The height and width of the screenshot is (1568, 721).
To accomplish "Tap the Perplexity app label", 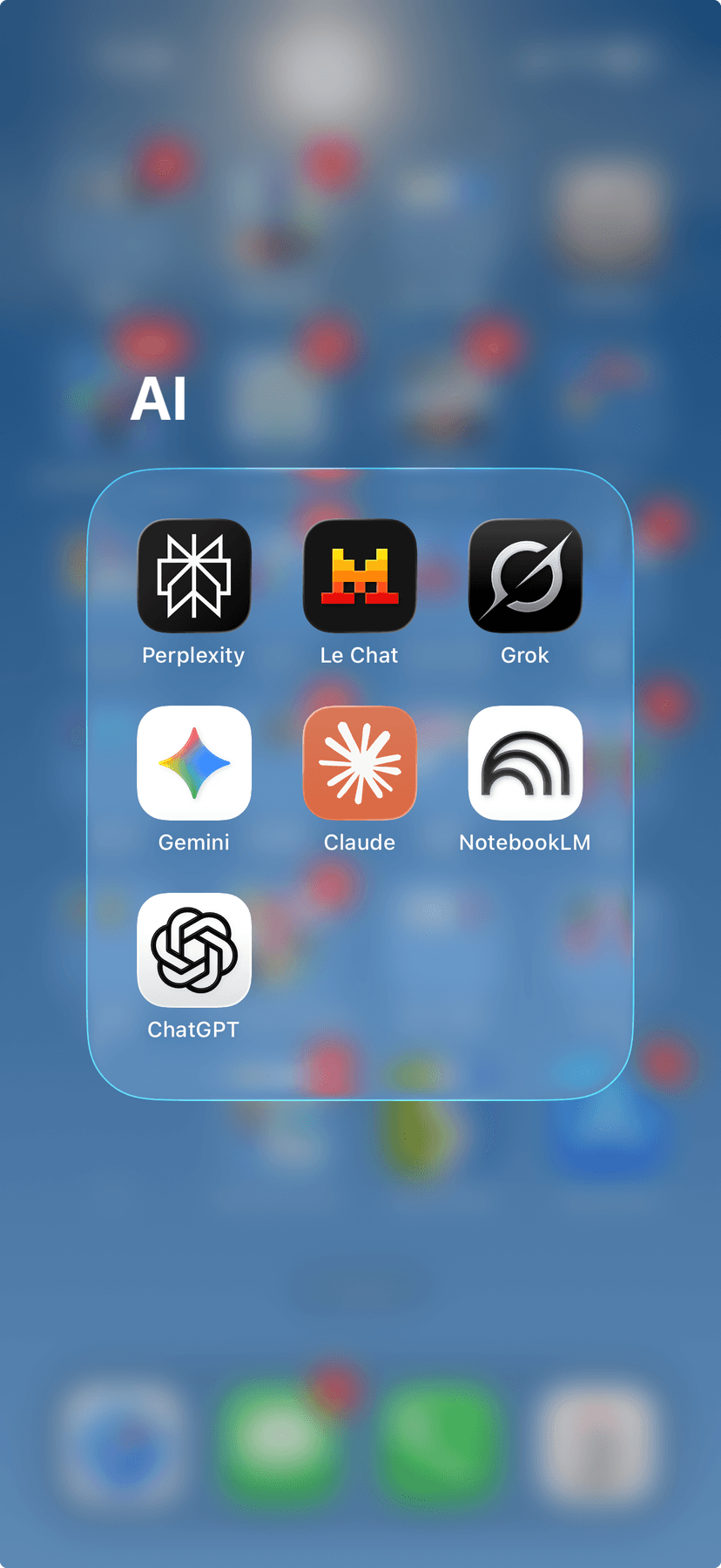I will coord(193,655).
